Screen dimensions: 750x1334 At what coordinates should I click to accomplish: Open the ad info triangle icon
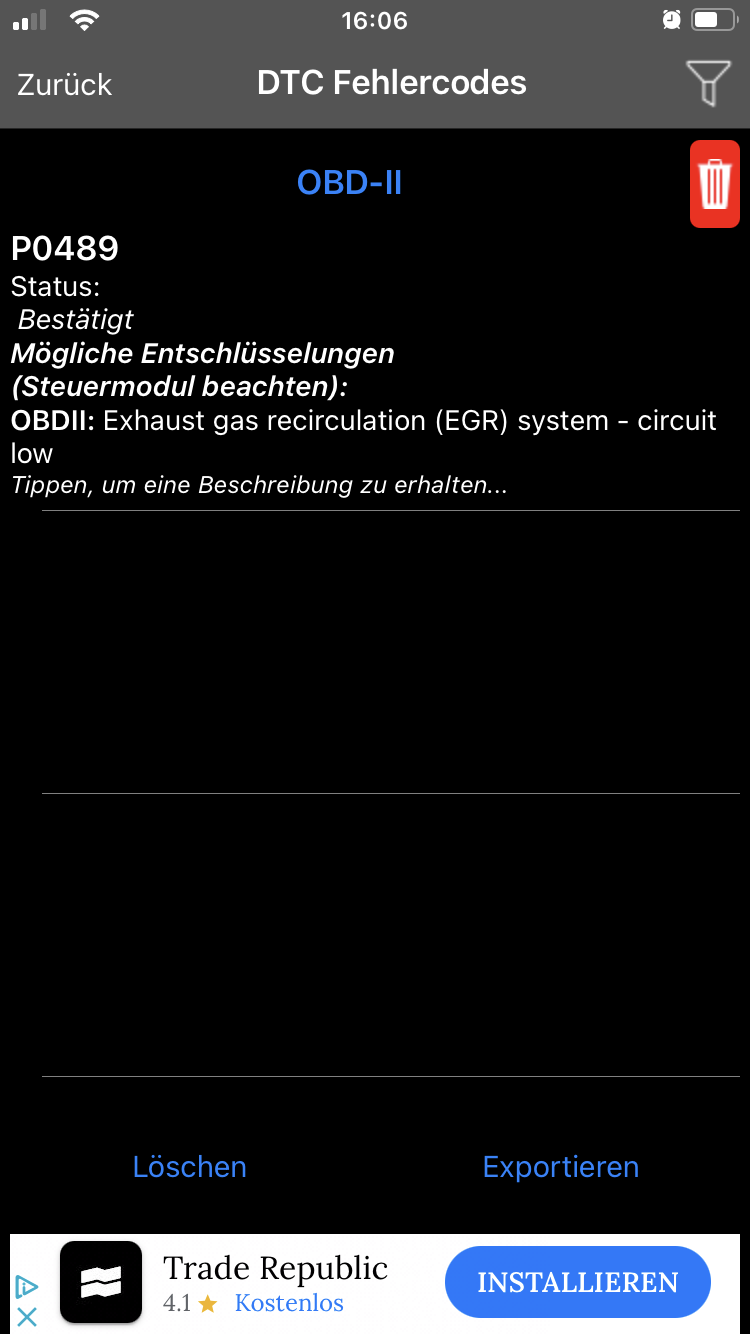pyautogui.click(x=27, y=1287)
